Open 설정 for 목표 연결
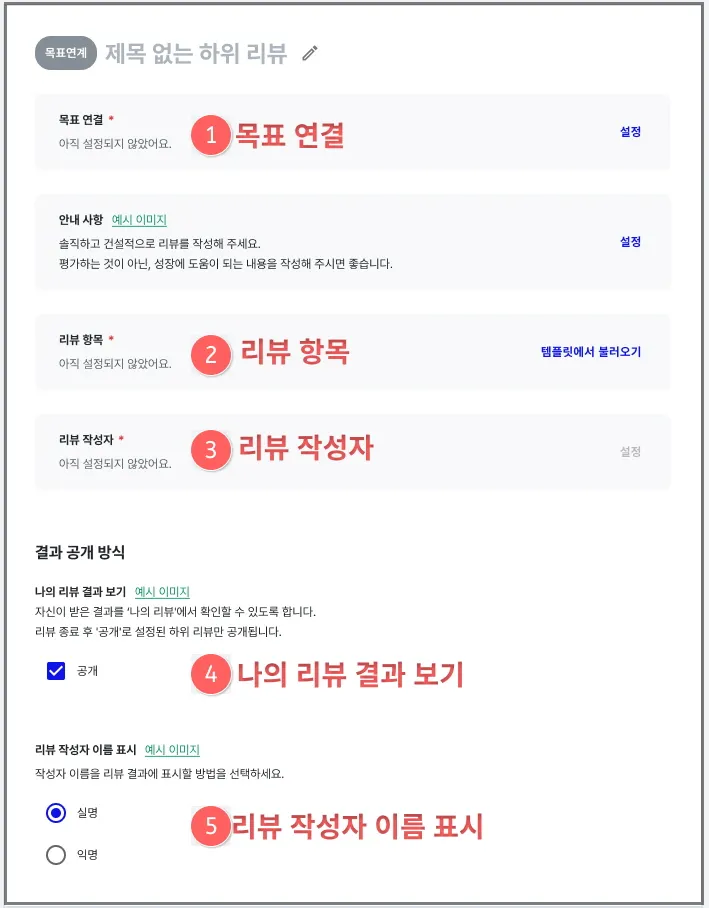This screenshot has width=709, height=908. (x=630, y=132)
